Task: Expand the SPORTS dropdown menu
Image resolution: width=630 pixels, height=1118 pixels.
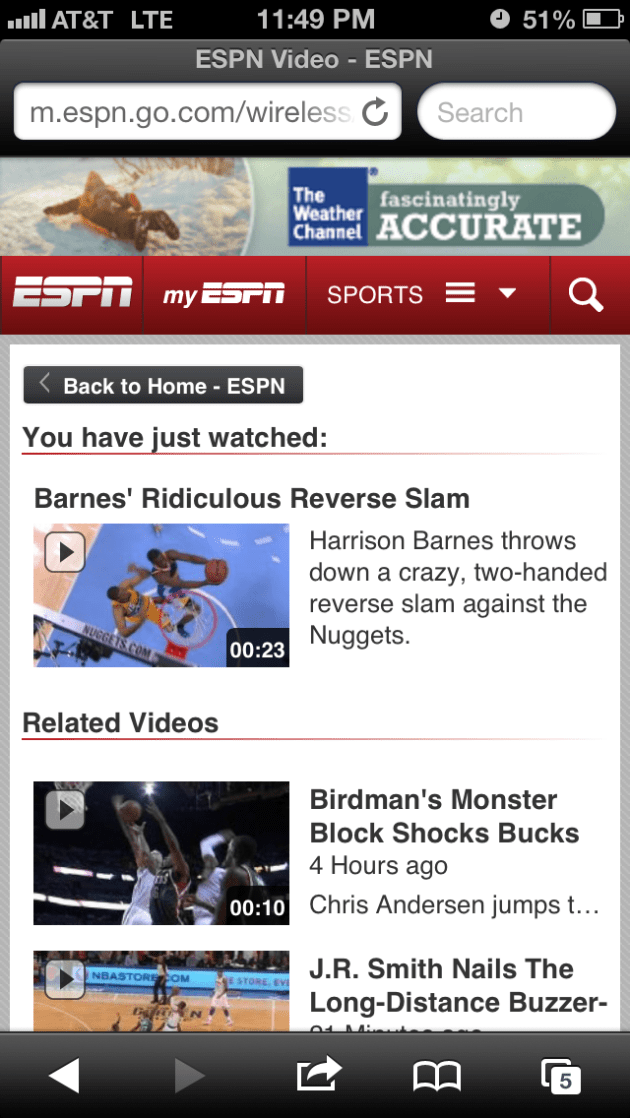Action: tap(425, 294)
